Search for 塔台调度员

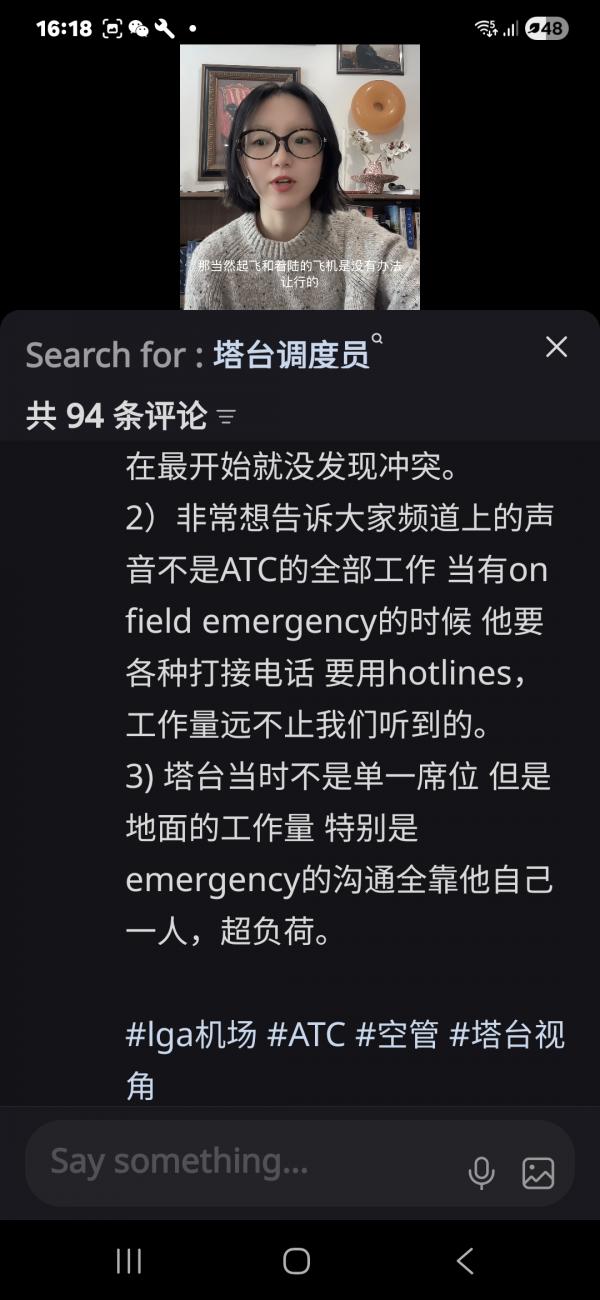(291, 355)
